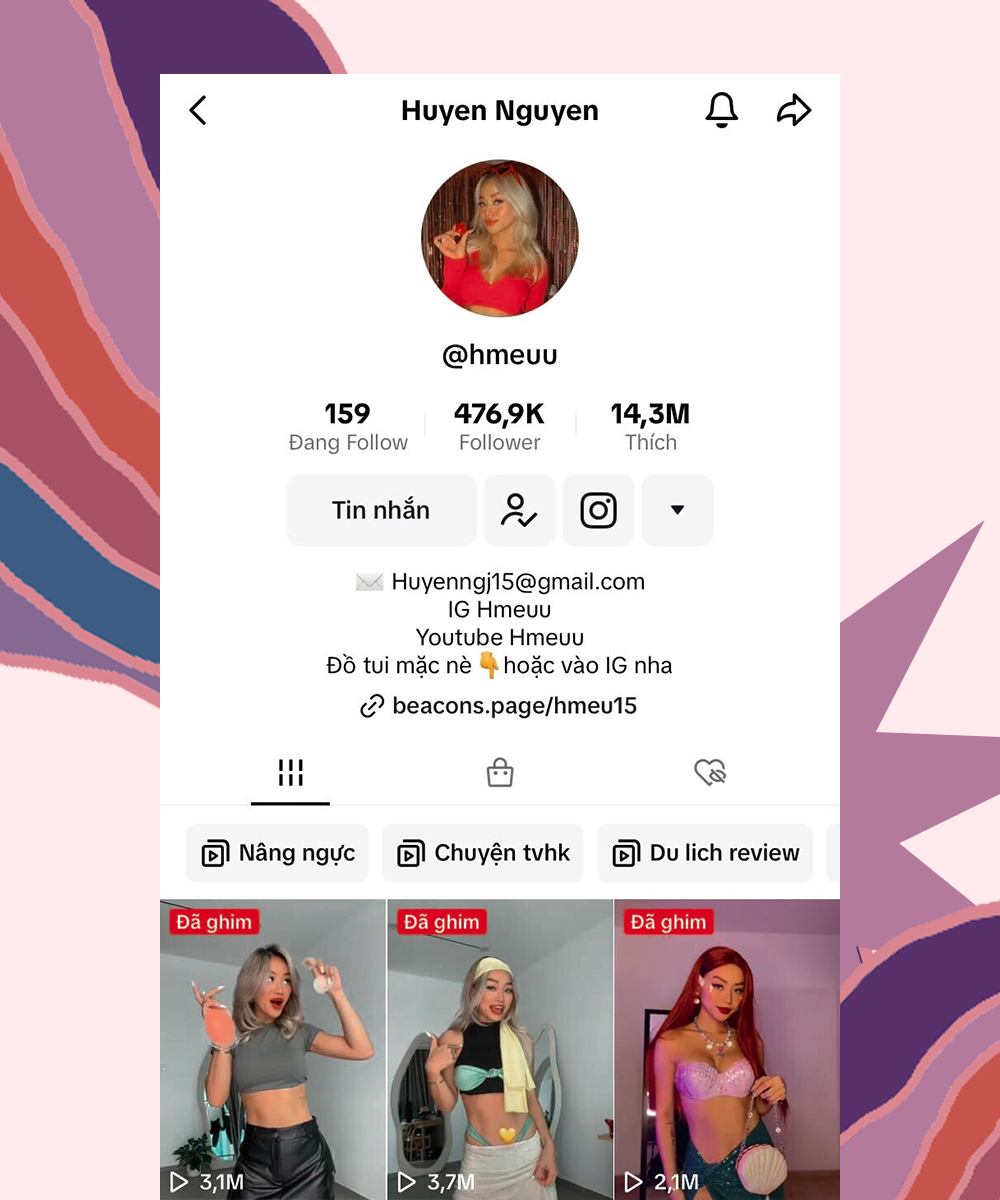Open the Du lich review playlist
Screen dimensions: 1000x1200
pyautogui.click(x=705, y=853)
